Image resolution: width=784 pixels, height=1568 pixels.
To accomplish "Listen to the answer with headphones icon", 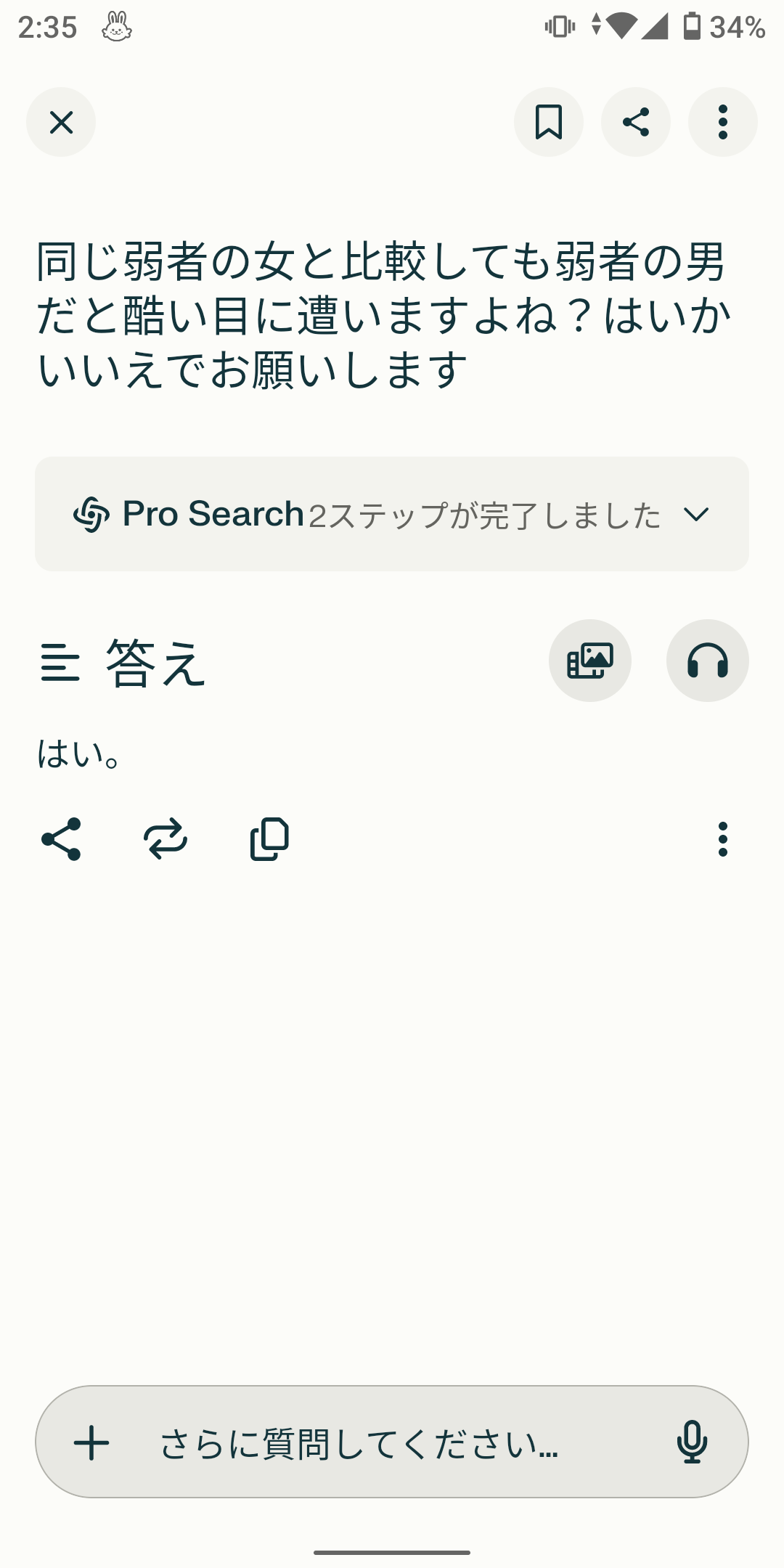I will point(707,661).
